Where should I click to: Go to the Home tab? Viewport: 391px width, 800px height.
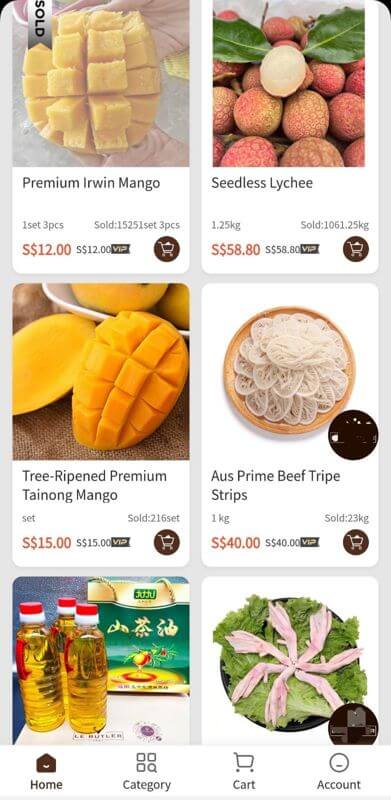point(46,772)
